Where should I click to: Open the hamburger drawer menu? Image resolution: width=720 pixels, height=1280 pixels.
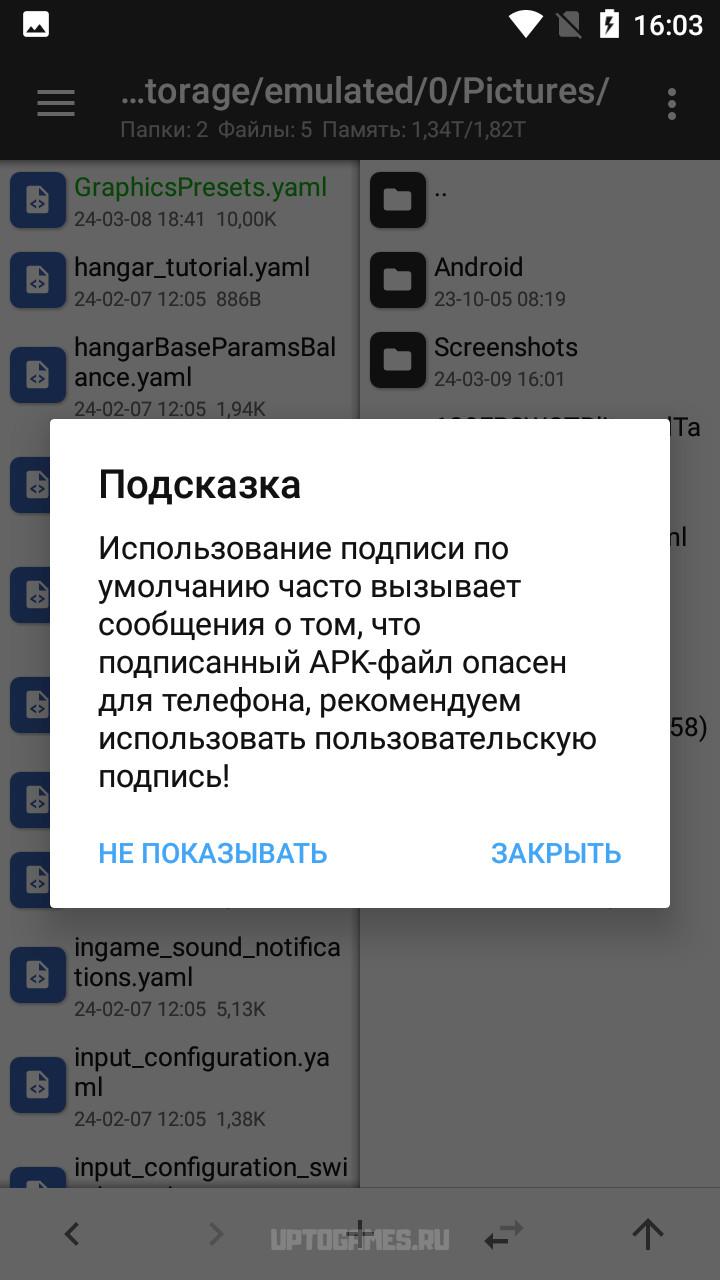tap(56, 102)
